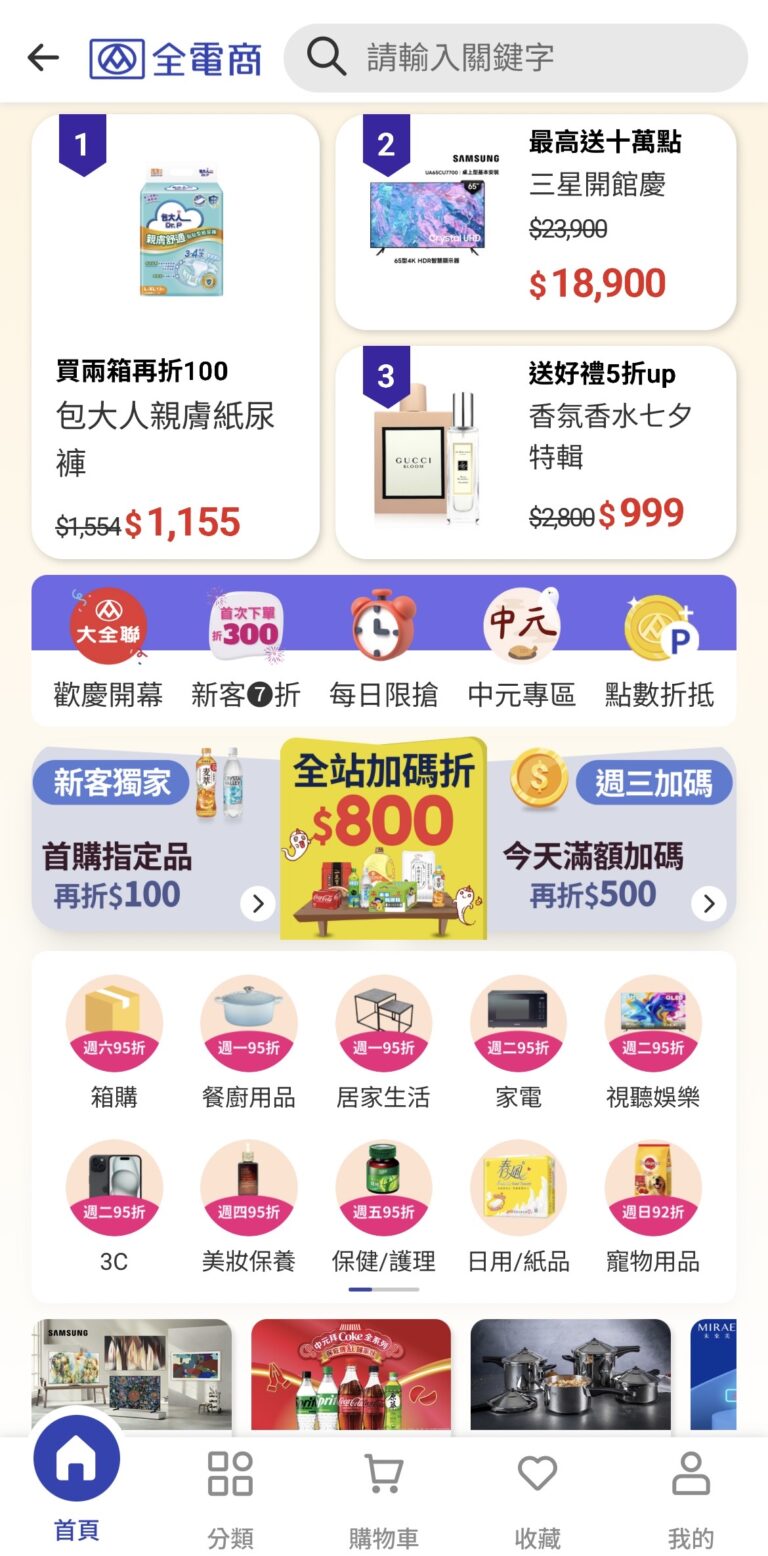The width and height of the screenshot is (768, 1556).
Task: Select the 箱購 box category icon
Action: tap(114, 1022)
